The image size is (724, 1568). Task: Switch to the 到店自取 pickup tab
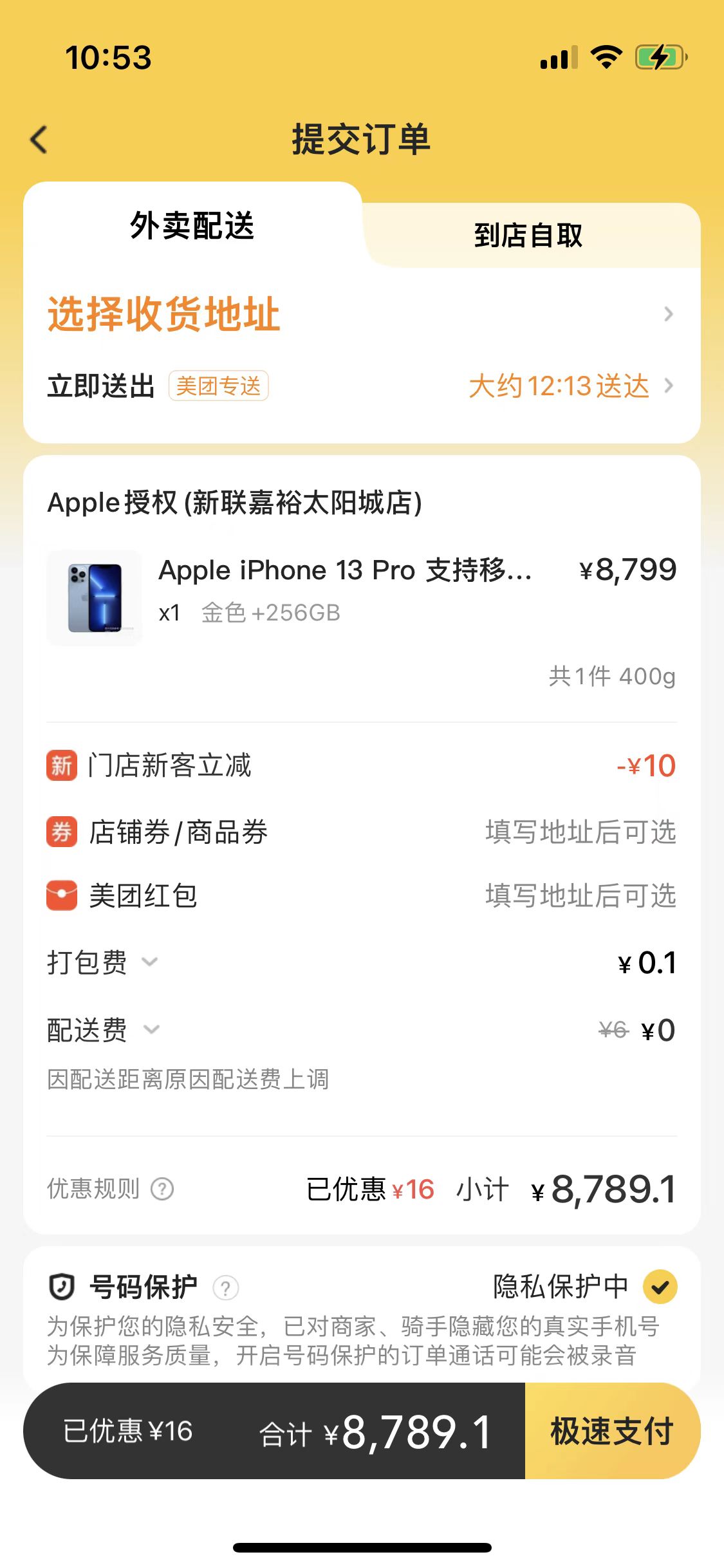[x=529, y=236]
